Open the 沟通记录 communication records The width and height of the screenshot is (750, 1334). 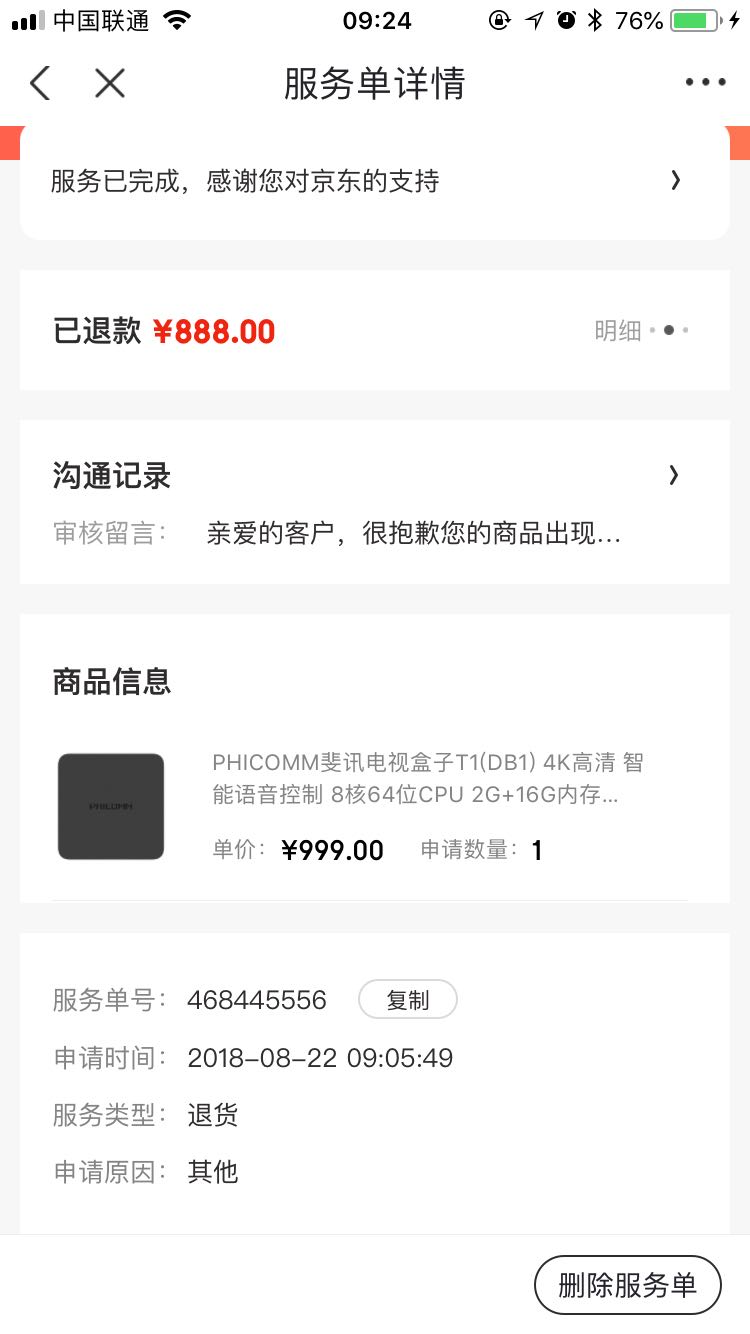pyautogui.click(x=374, y=476)
